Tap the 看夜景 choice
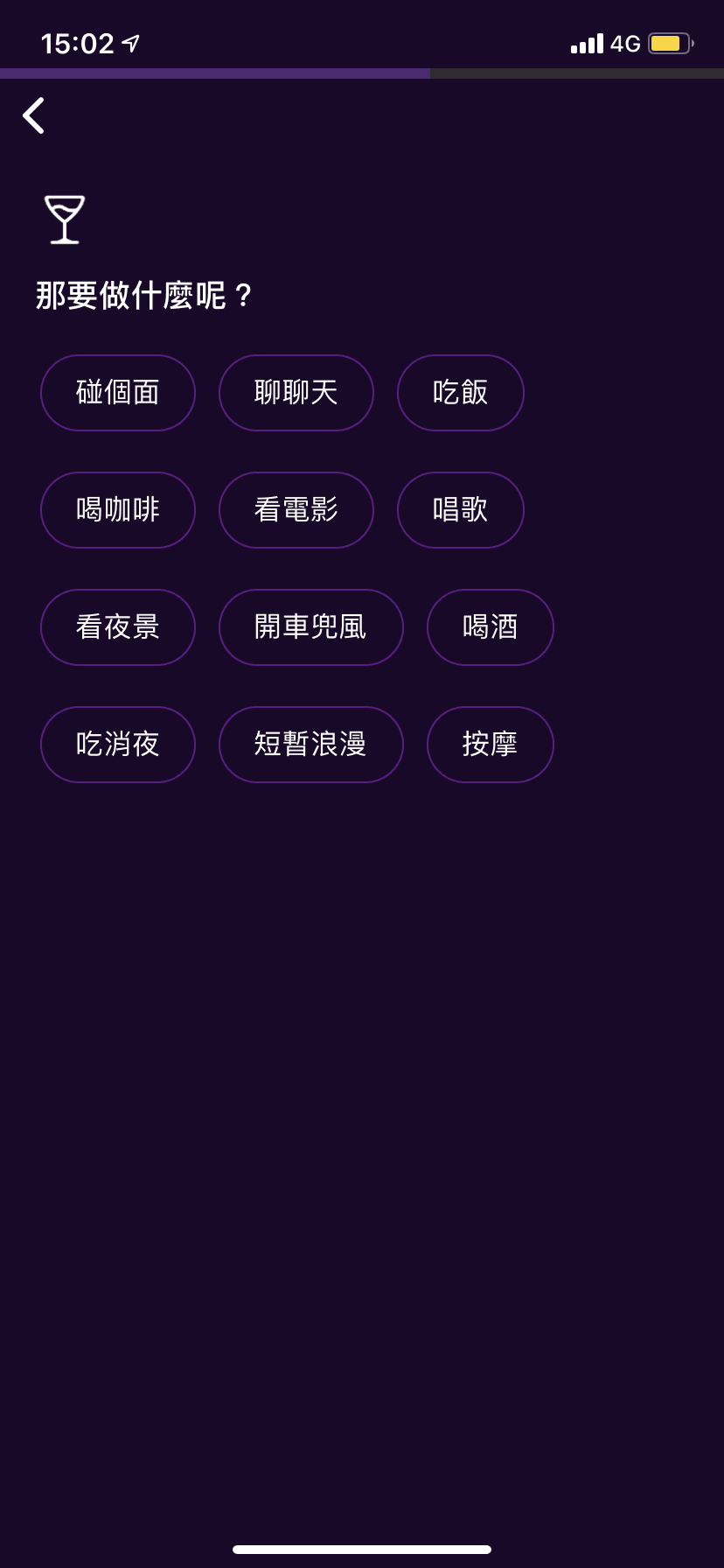This screenshot has width=724, height=1568. (117, 627)
